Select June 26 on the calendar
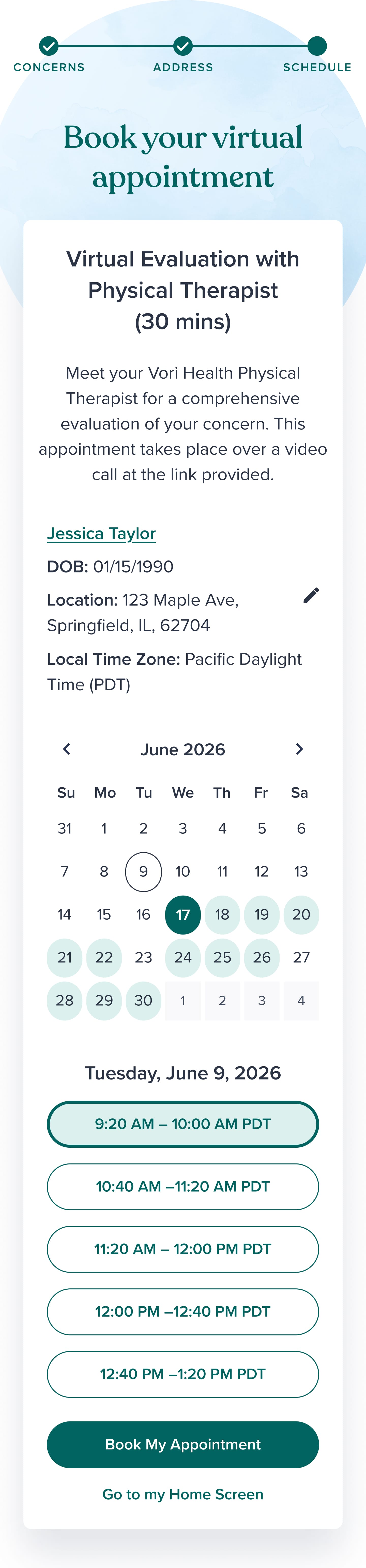The height and width of the screenshot is (1568, 366). coord(262,957)
